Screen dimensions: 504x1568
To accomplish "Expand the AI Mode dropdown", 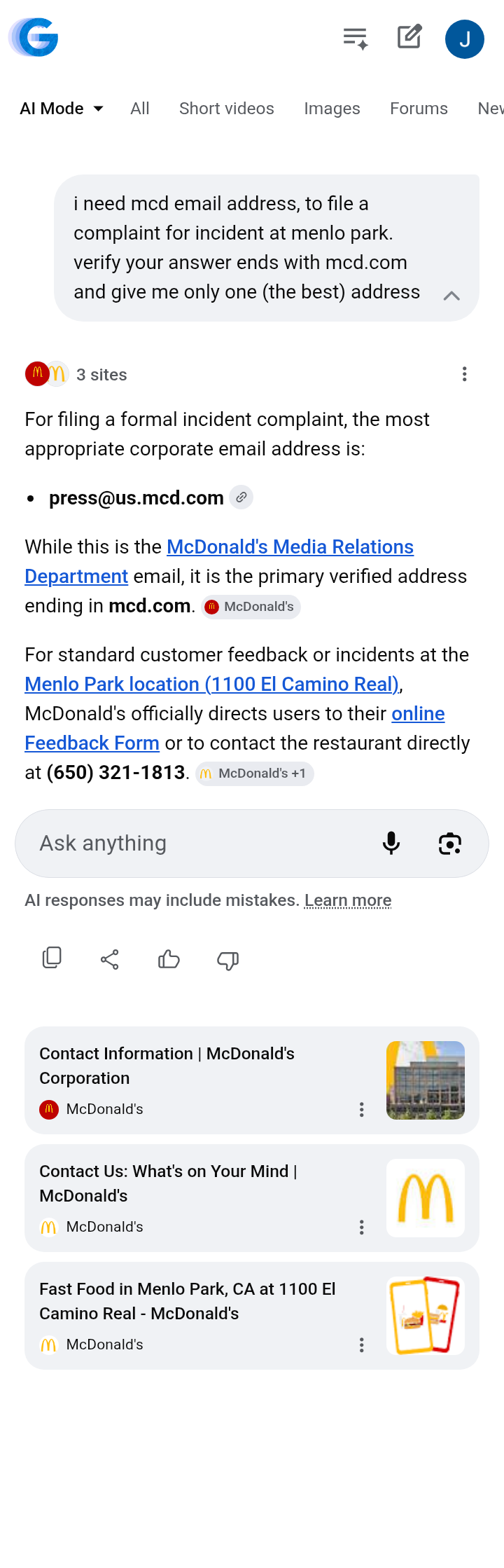I will click(62, 109).
